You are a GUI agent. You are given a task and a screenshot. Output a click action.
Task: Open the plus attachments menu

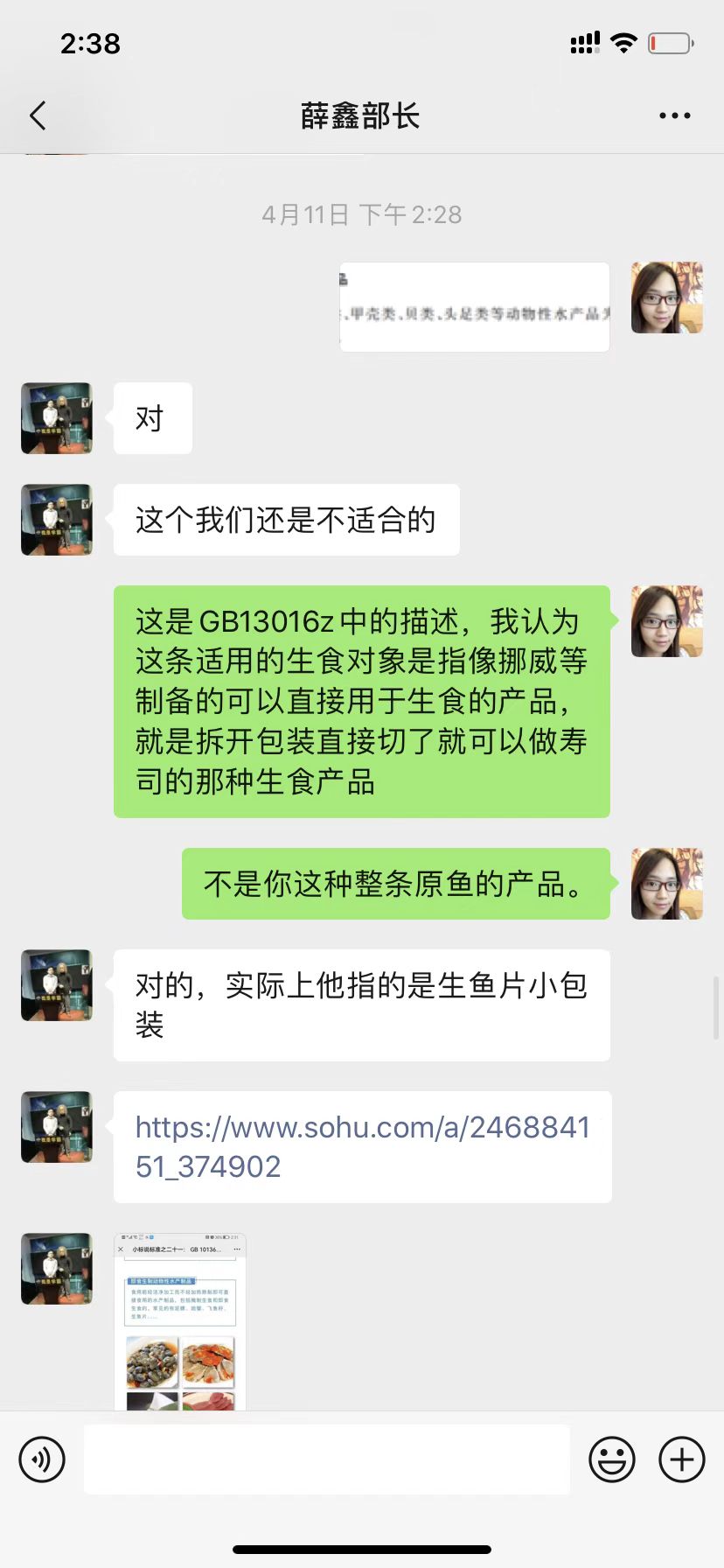[681, 1459]
